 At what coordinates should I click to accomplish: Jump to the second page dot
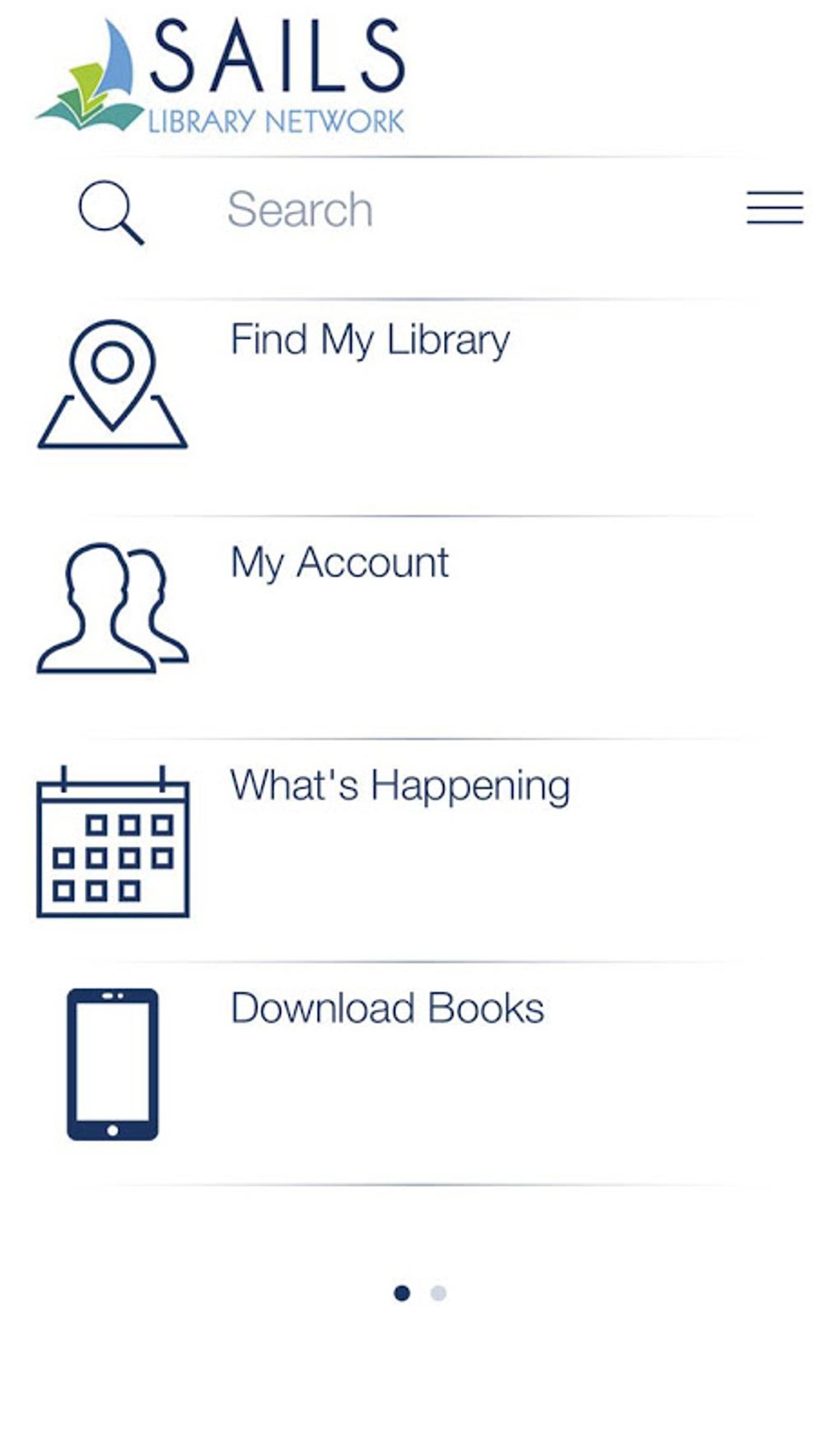[438, 1293]
